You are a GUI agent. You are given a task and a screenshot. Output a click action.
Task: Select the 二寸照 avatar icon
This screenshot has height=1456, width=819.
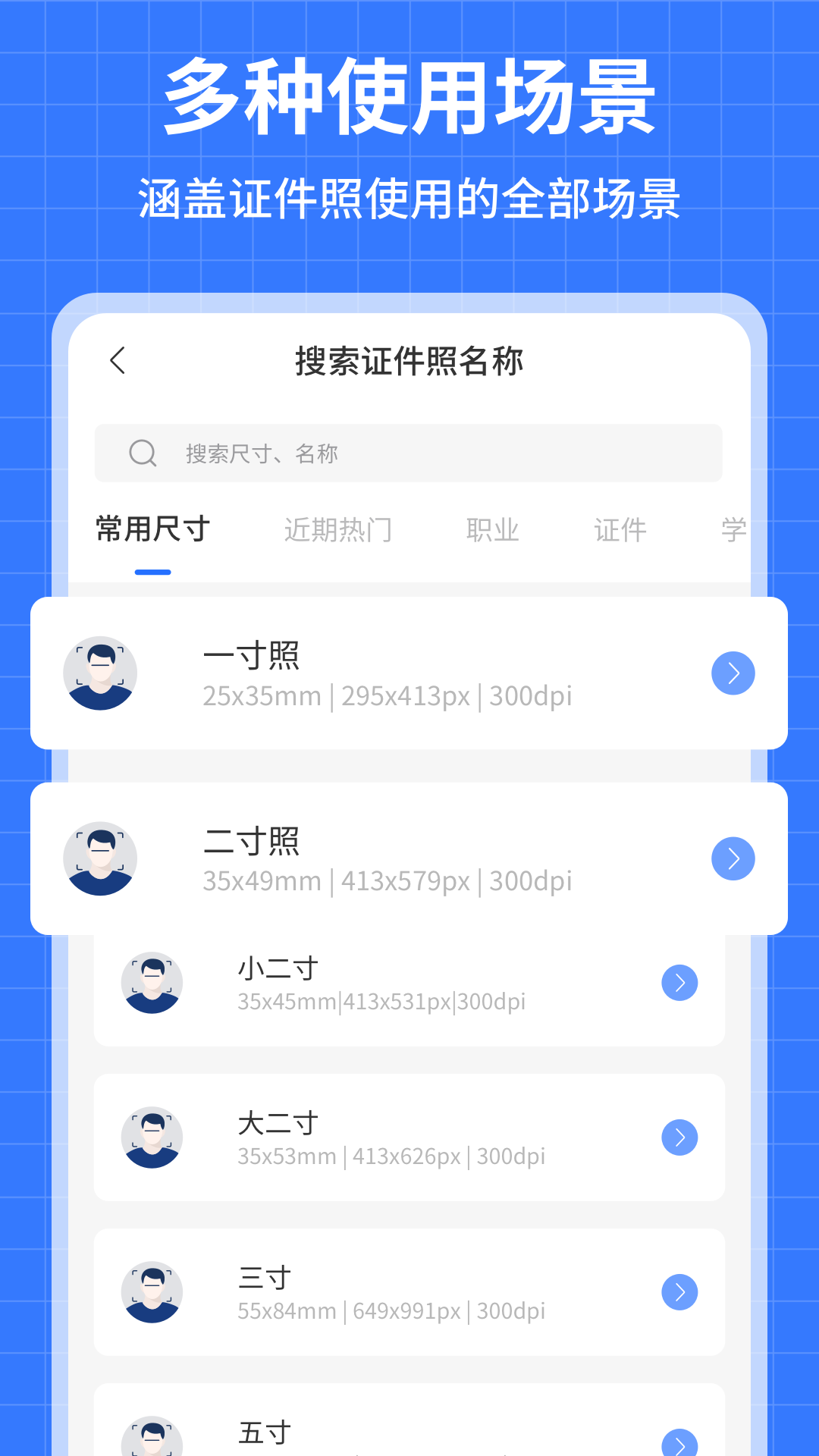click(x=100, y=858)
